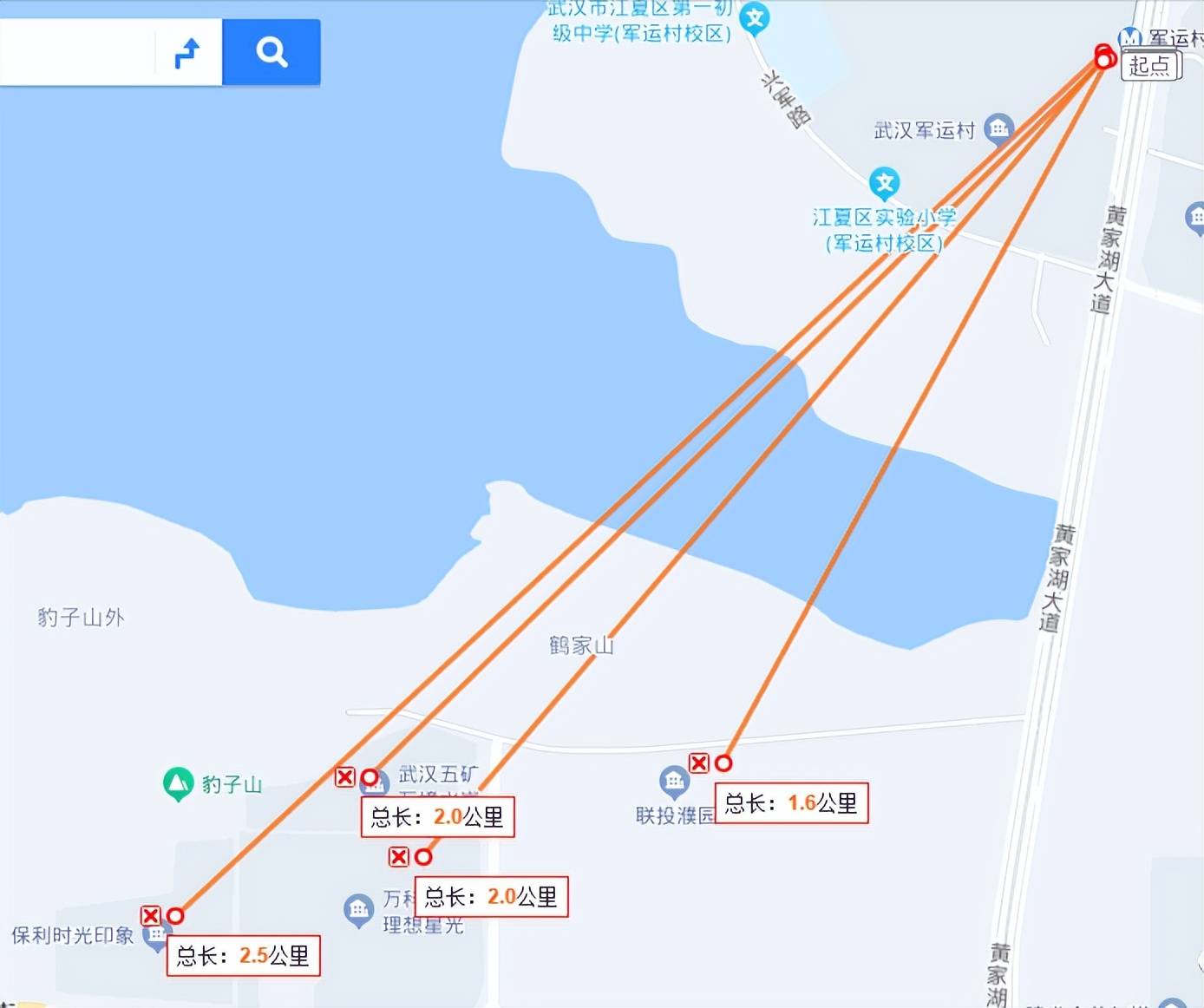Tap the blue search magnifier button
The width and height of the screenshot is (1204, 1008).
pyautogui.click(x=271, y=52)
